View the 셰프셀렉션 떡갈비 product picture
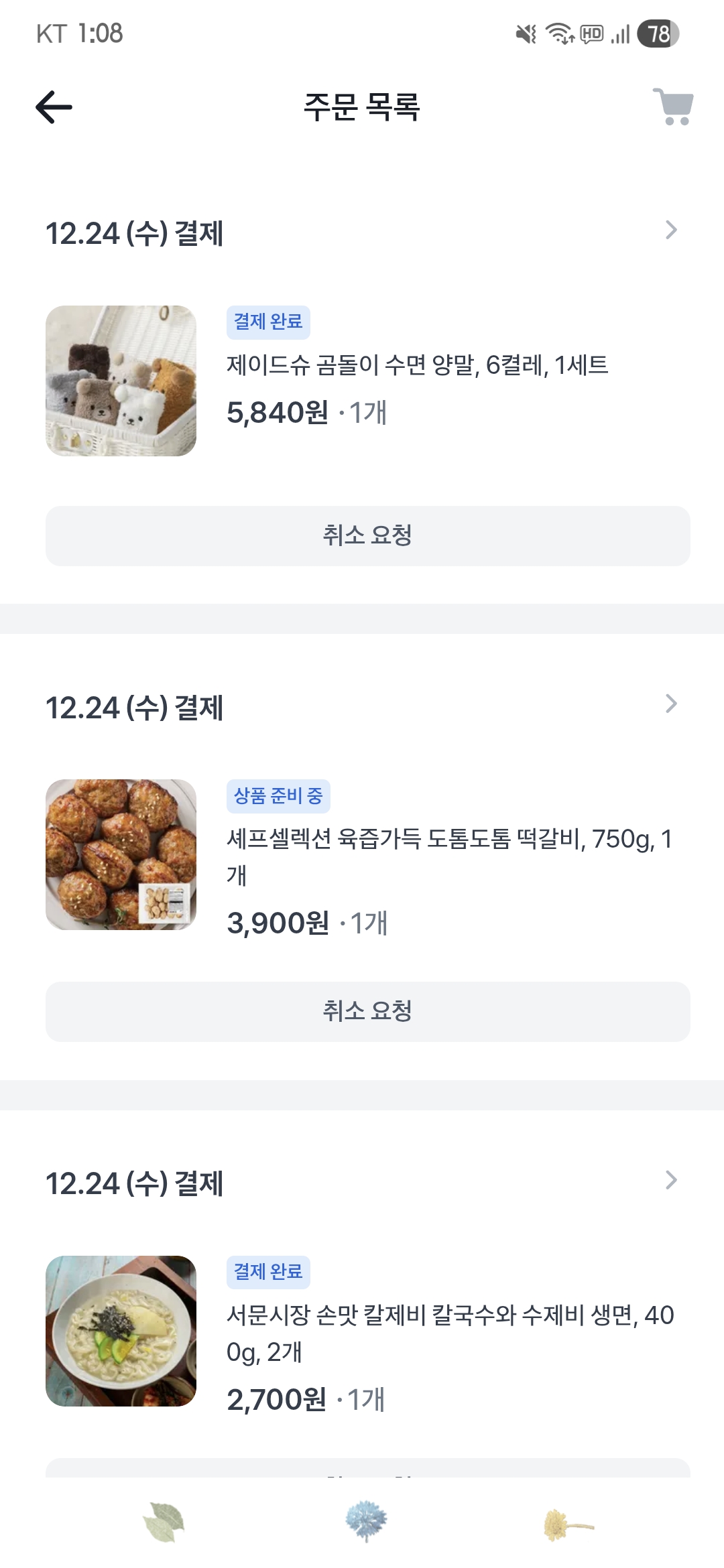Image resolution: width=724 pixels, height=1568 pixels. 121,854
